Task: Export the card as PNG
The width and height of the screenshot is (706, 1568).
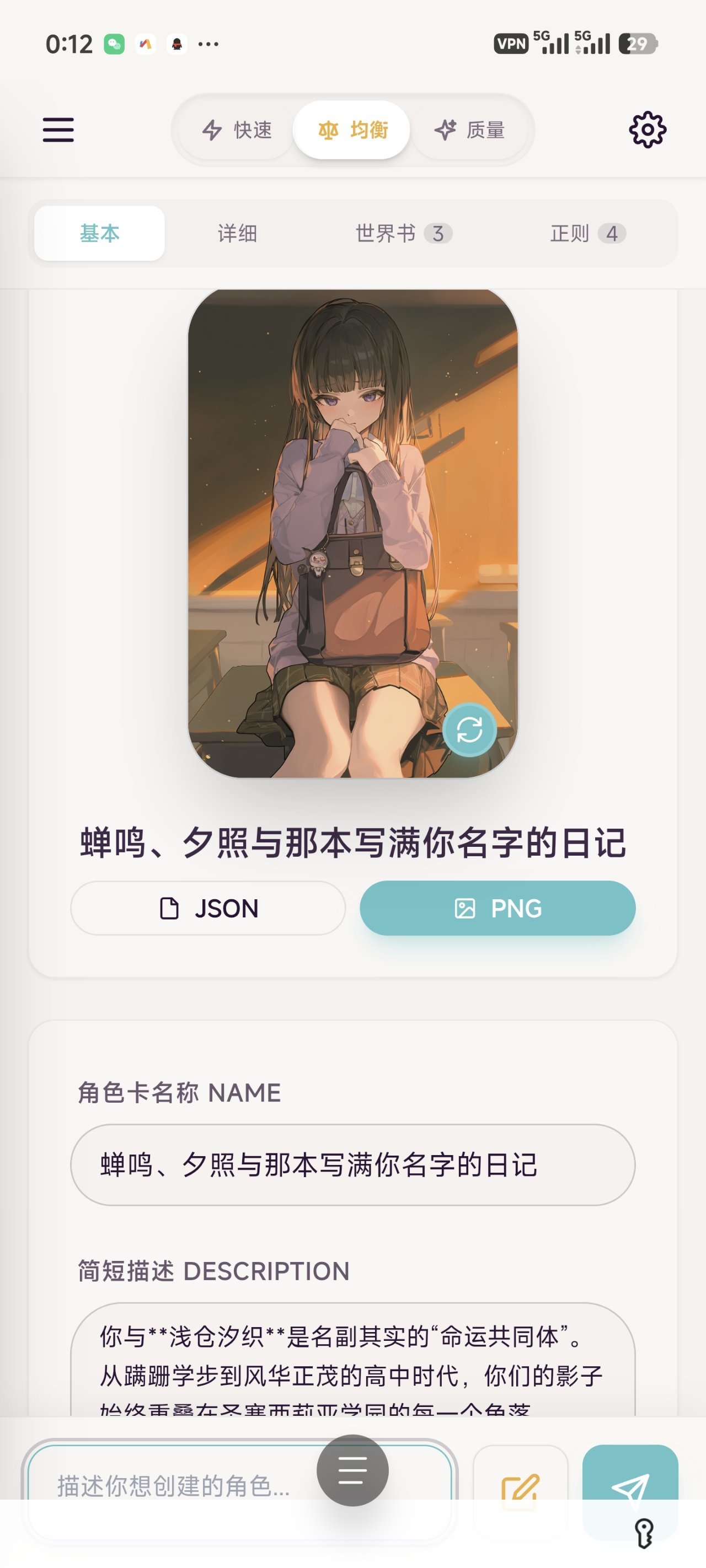Action: (497, 907)
